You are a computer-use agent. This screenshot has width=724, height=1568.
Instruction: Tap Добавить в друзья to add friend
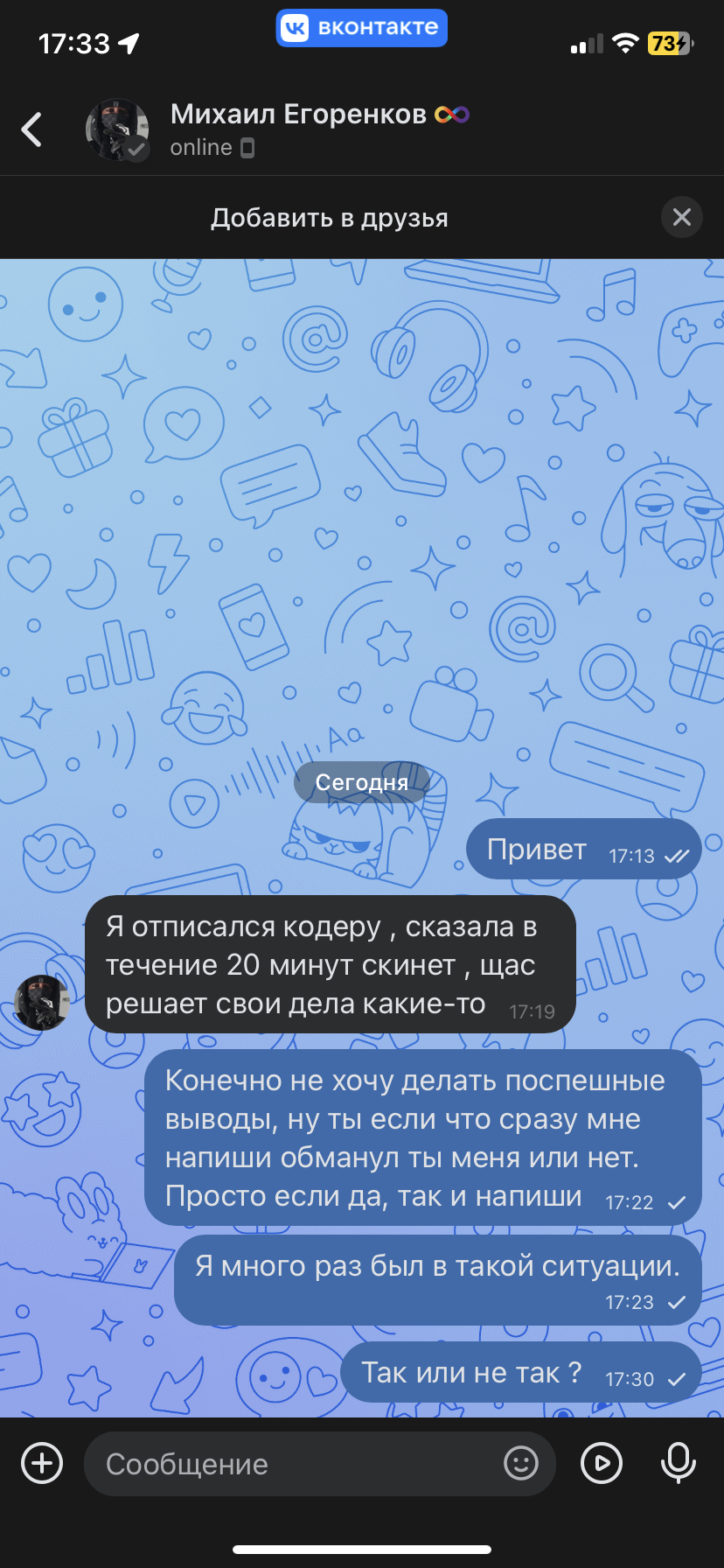point(330,218)
